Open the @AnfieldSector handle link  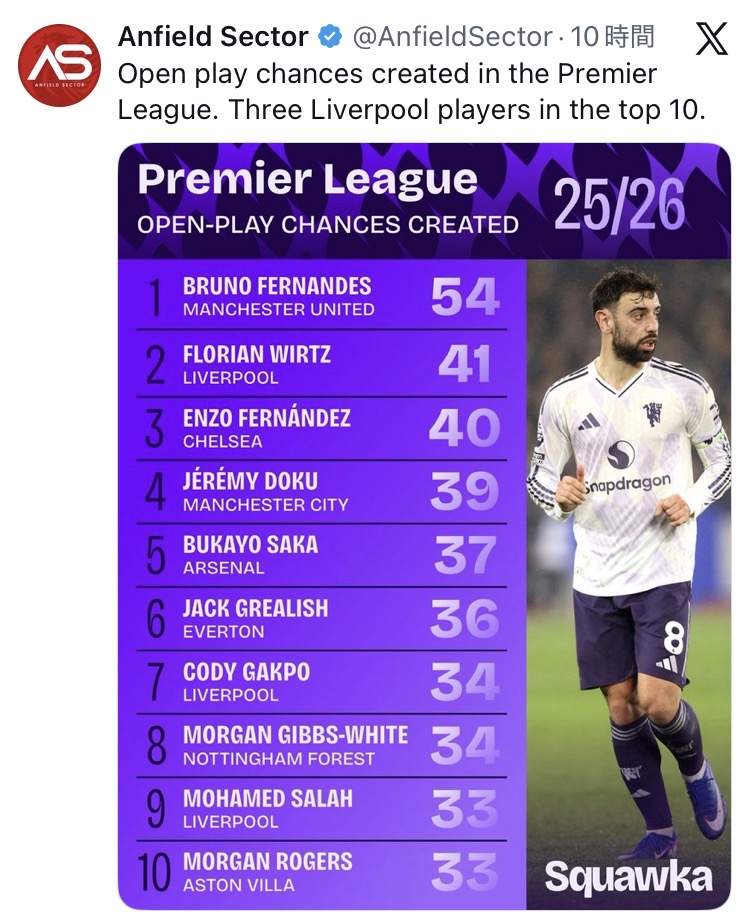pyautogui.click(x=452, y=36)
